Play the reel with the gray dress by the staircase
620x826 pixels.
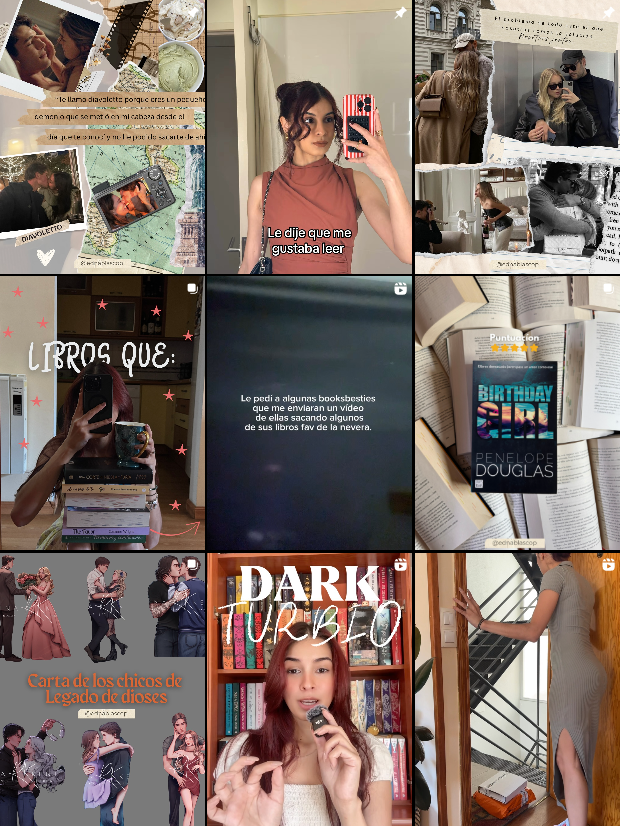tap(517, 689)
